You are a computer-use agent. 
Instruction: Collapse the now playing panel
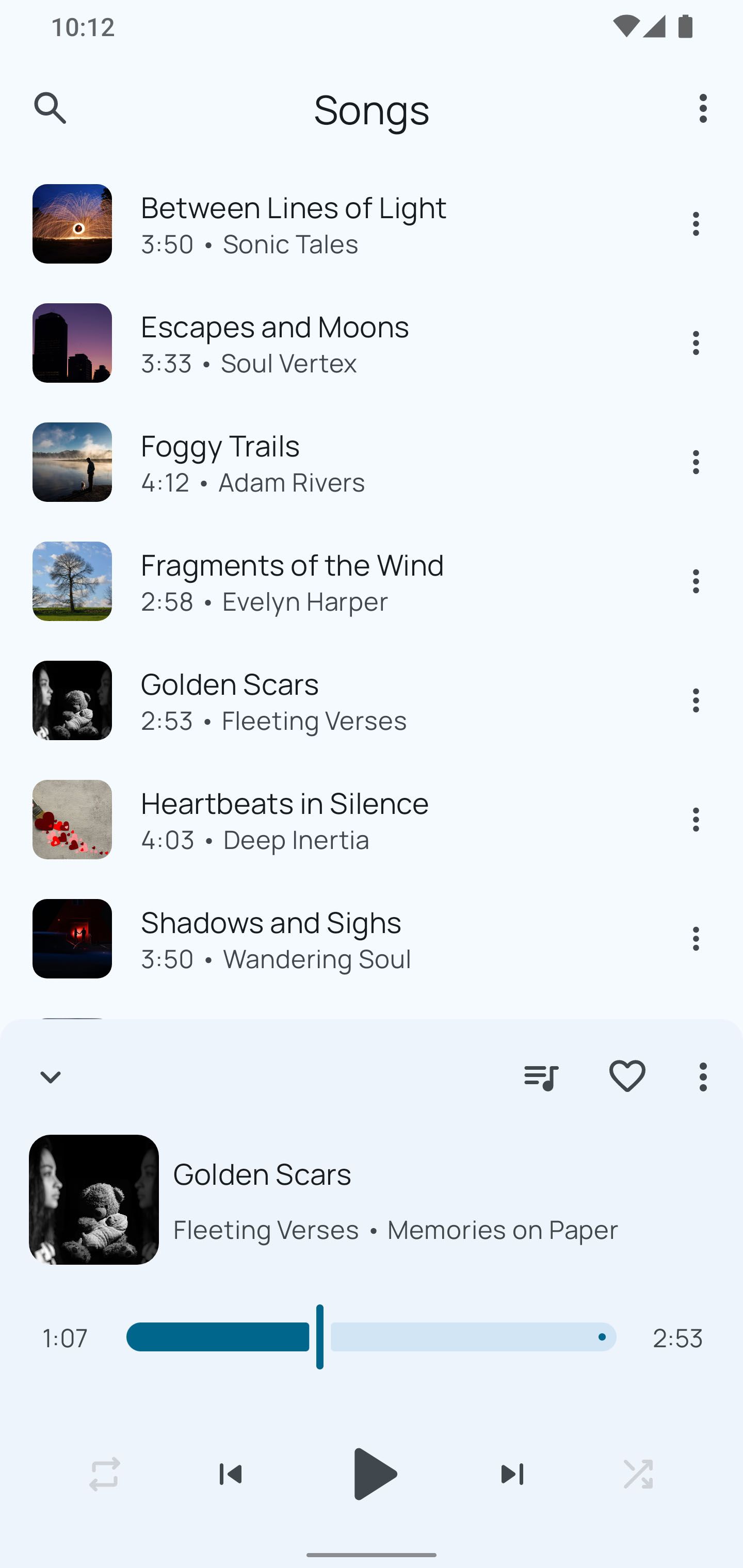(50, 1077)
